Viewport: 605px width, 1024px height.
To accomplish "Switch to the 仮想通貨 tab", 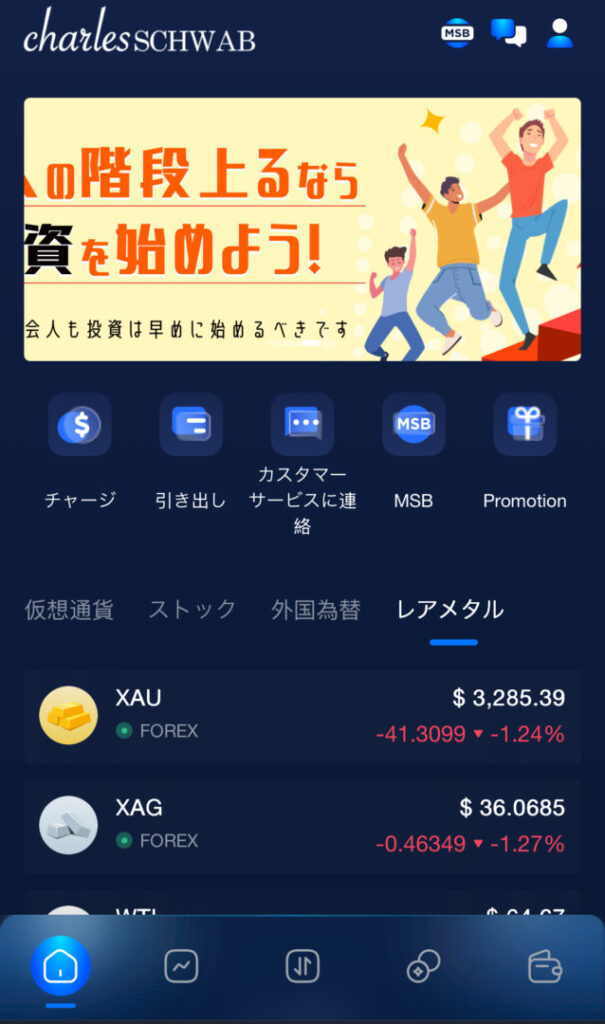I will pyautogui.click(x=69, y=610).
